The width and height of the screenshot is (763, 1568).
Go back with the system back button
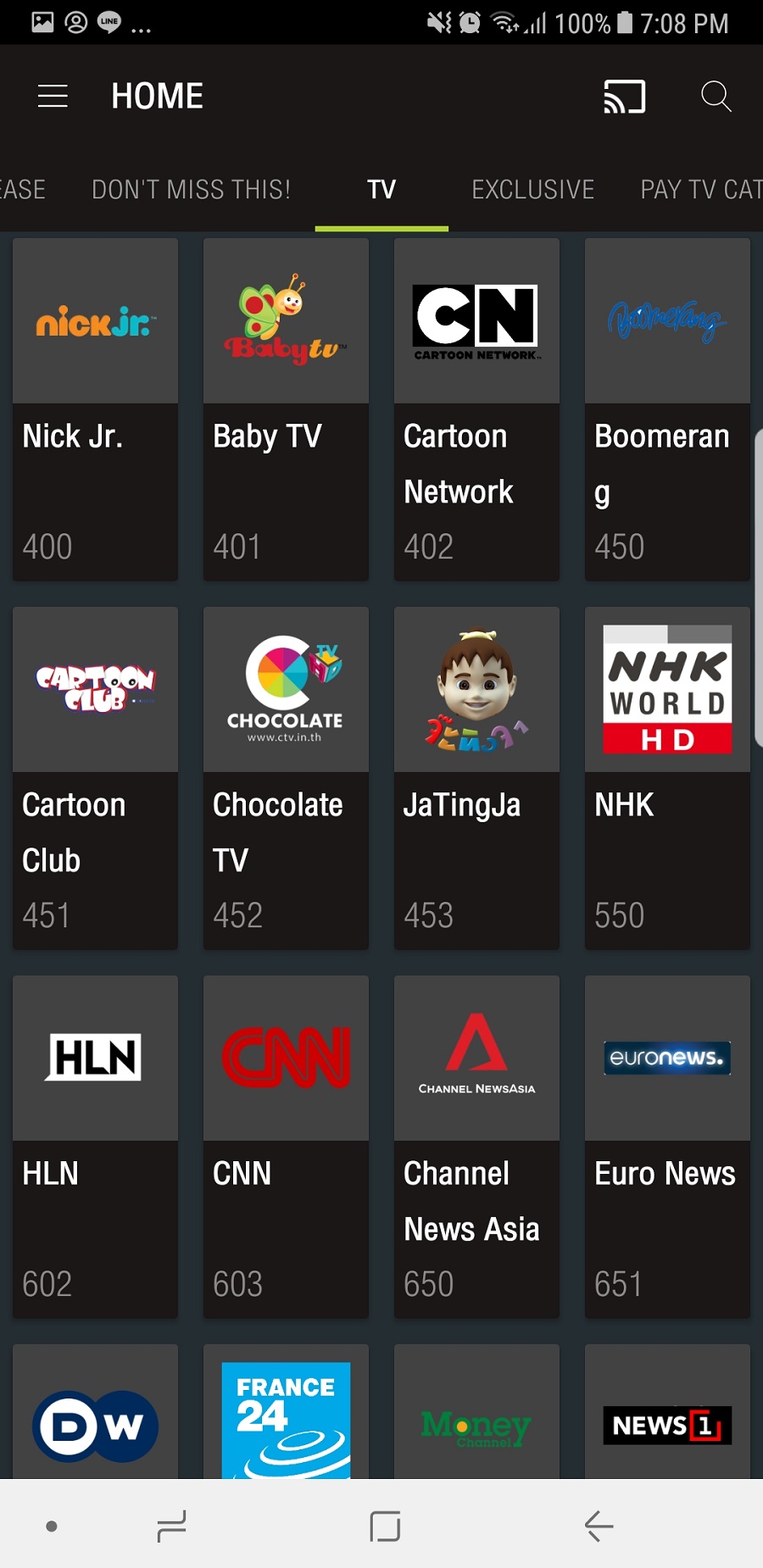599,1526
